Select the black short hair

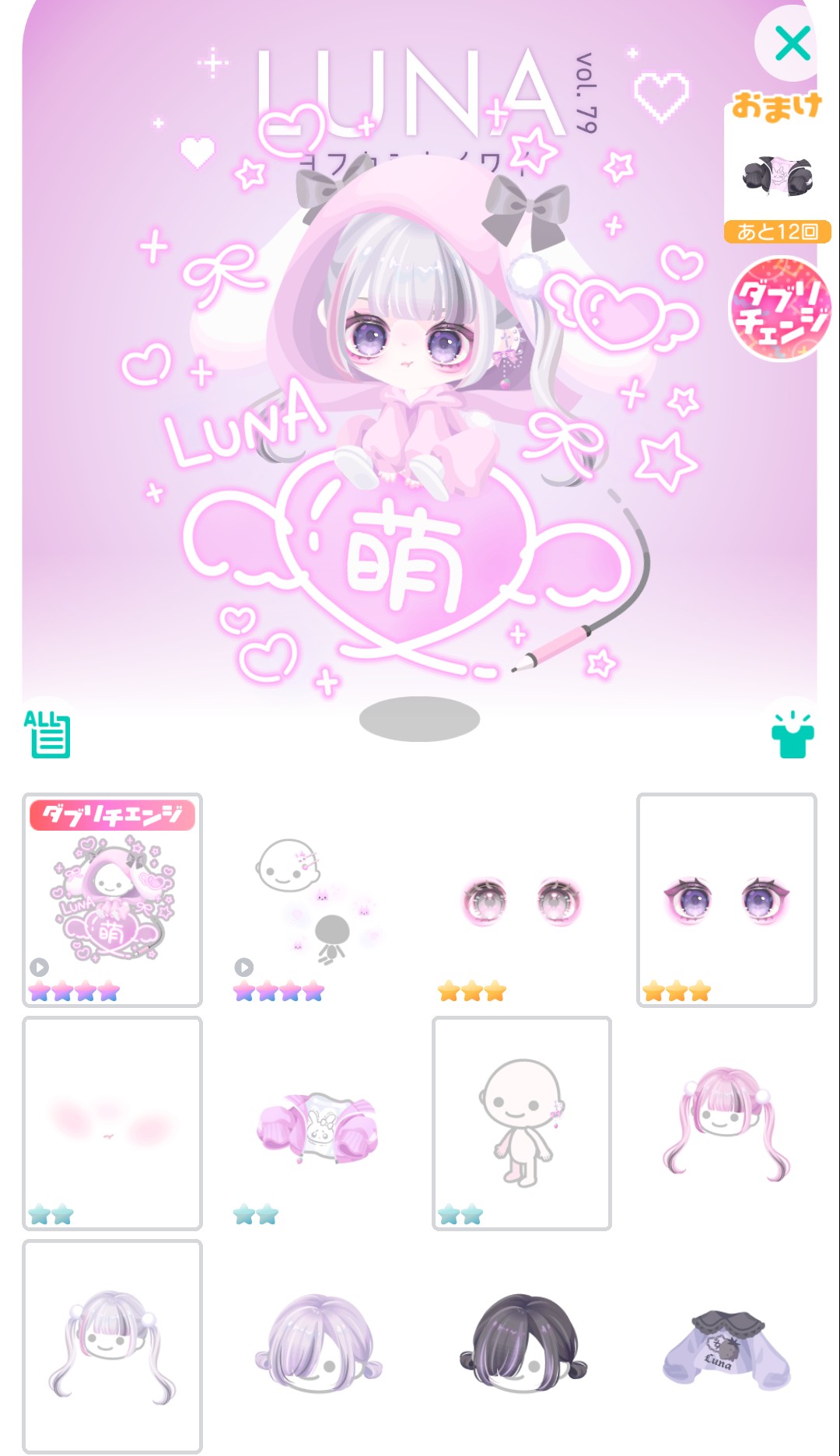522,1346
